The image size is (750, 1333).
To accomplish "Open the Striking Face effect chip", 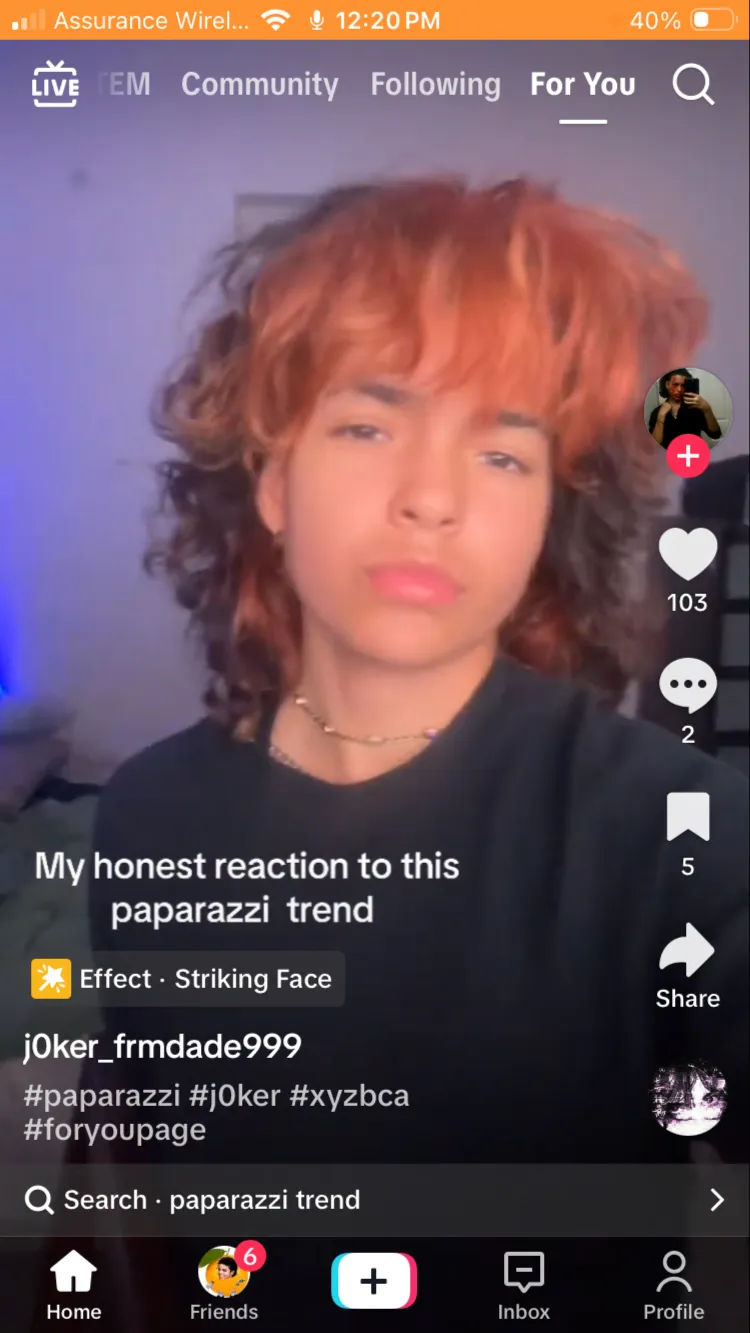I will [187, 979].
